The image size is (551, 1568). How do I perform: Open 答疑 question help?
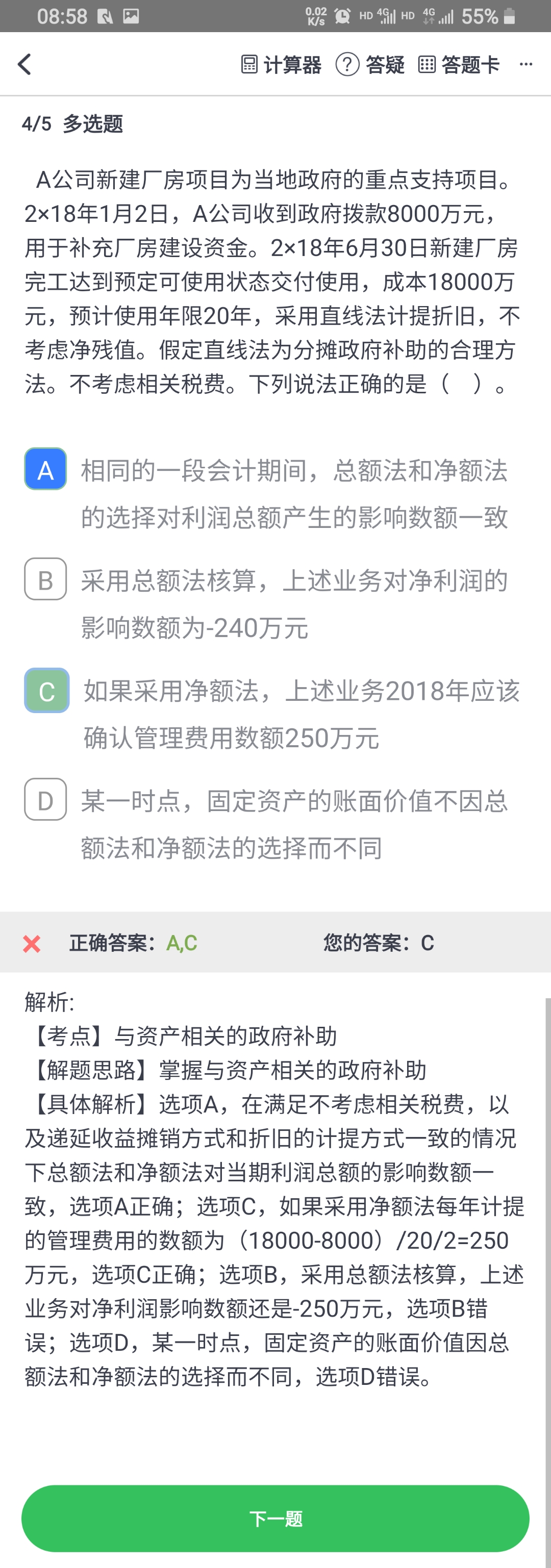point(370,64)
